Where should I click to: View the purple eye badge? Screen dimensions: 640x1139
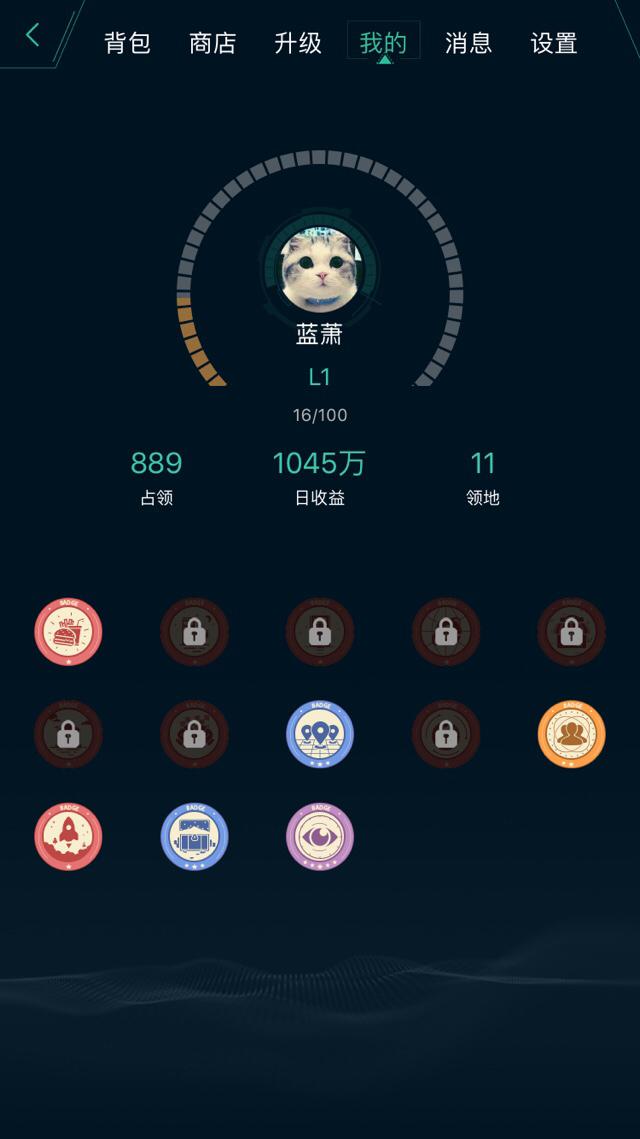coord(320,837)
